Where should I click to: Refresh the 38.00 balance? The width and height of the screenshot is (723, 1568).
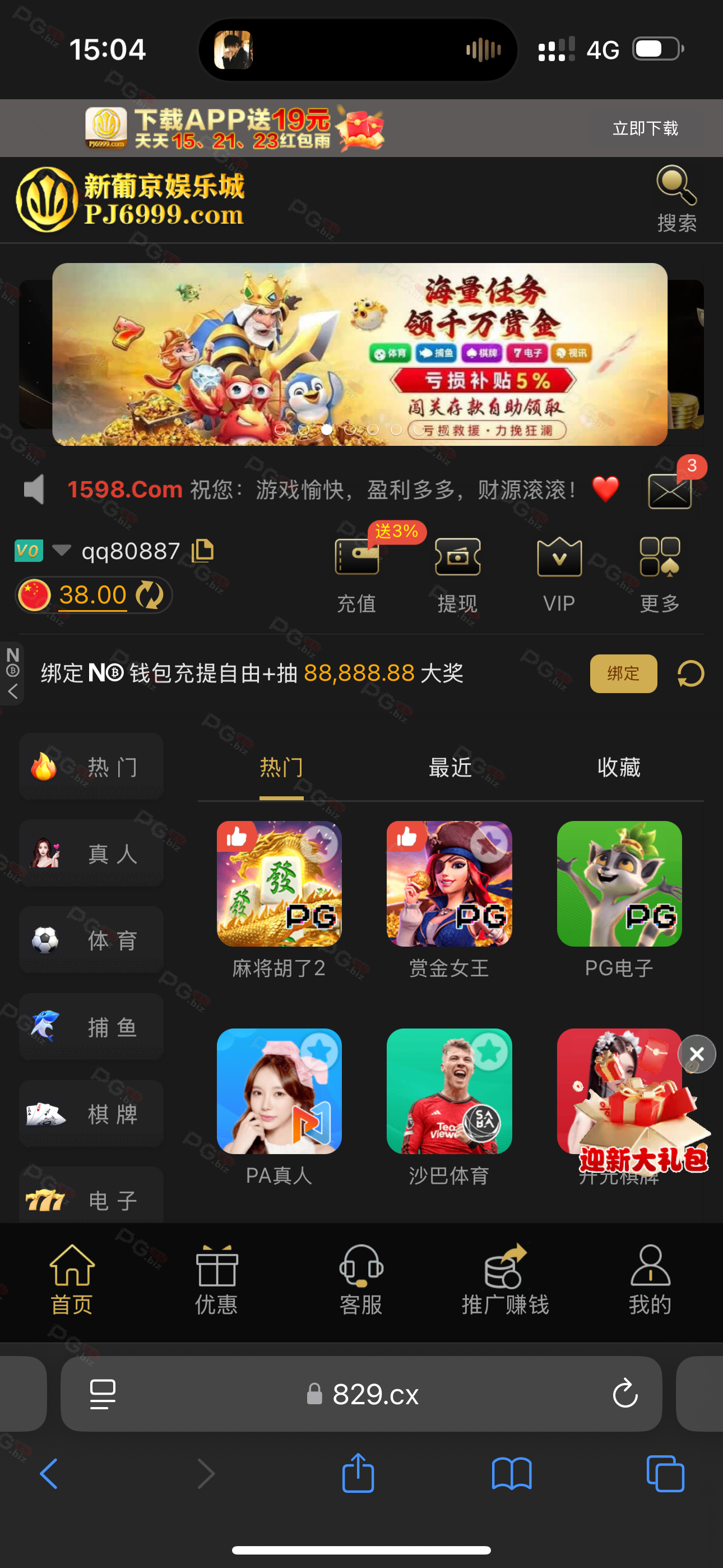(x=150, y=594)
